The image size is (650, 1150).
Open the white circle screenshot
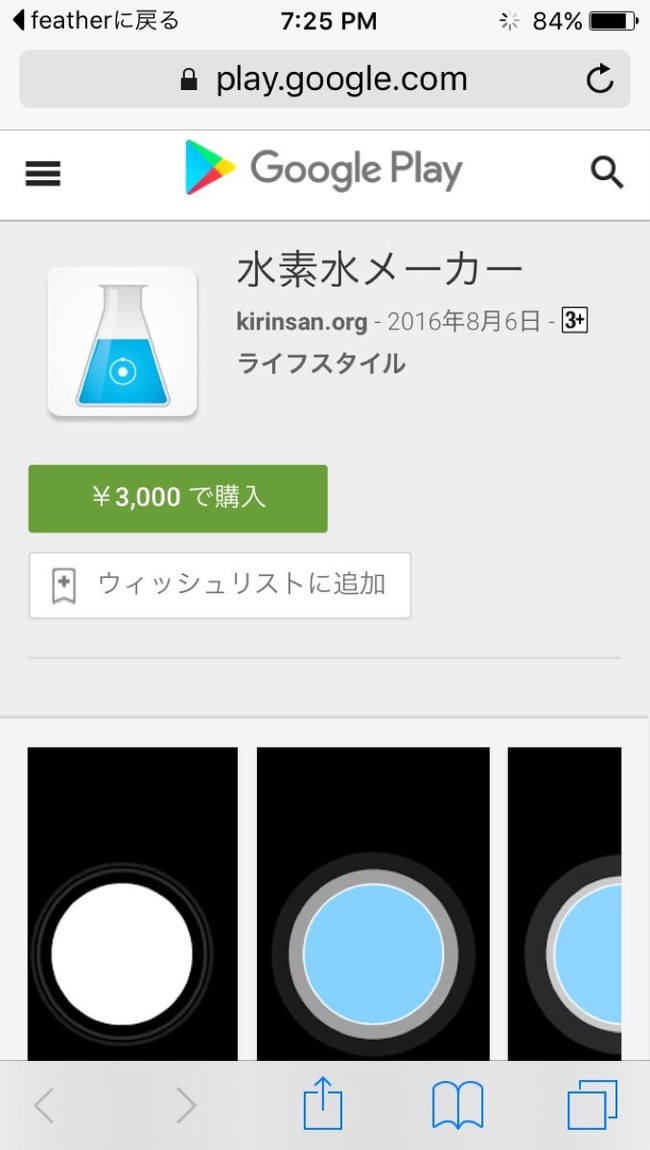pos(132,902)
